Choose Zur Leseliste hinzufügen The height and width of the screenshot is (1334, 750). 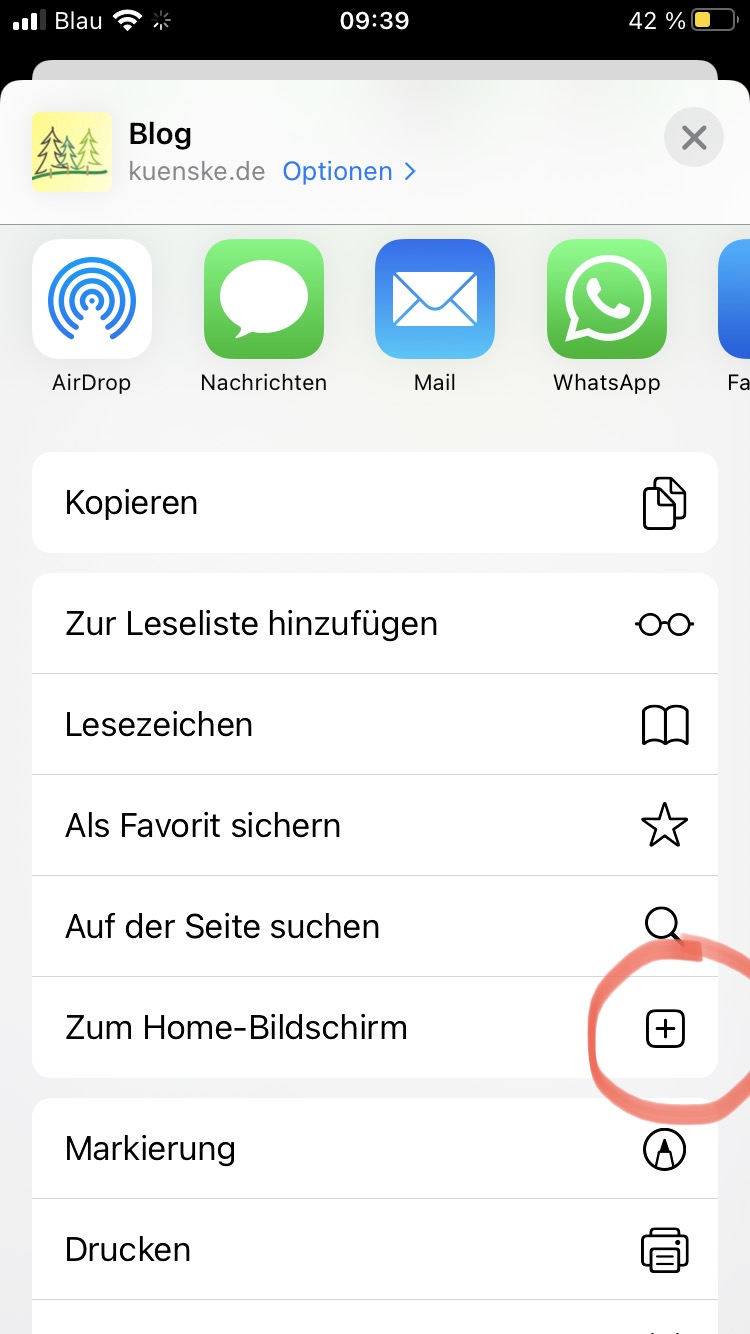coord(375,624)
